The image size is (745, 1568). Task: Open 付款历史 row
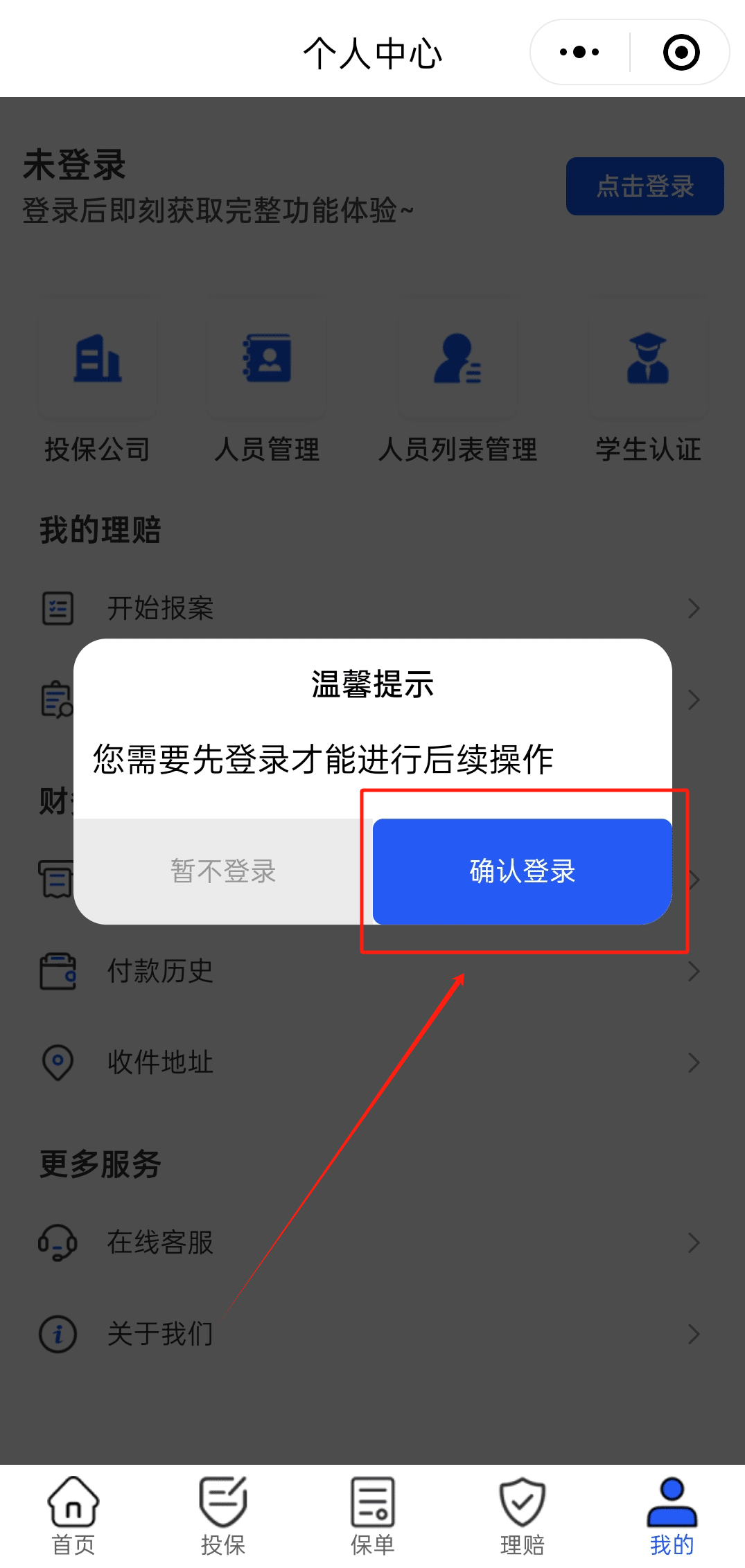pos(372,971)
